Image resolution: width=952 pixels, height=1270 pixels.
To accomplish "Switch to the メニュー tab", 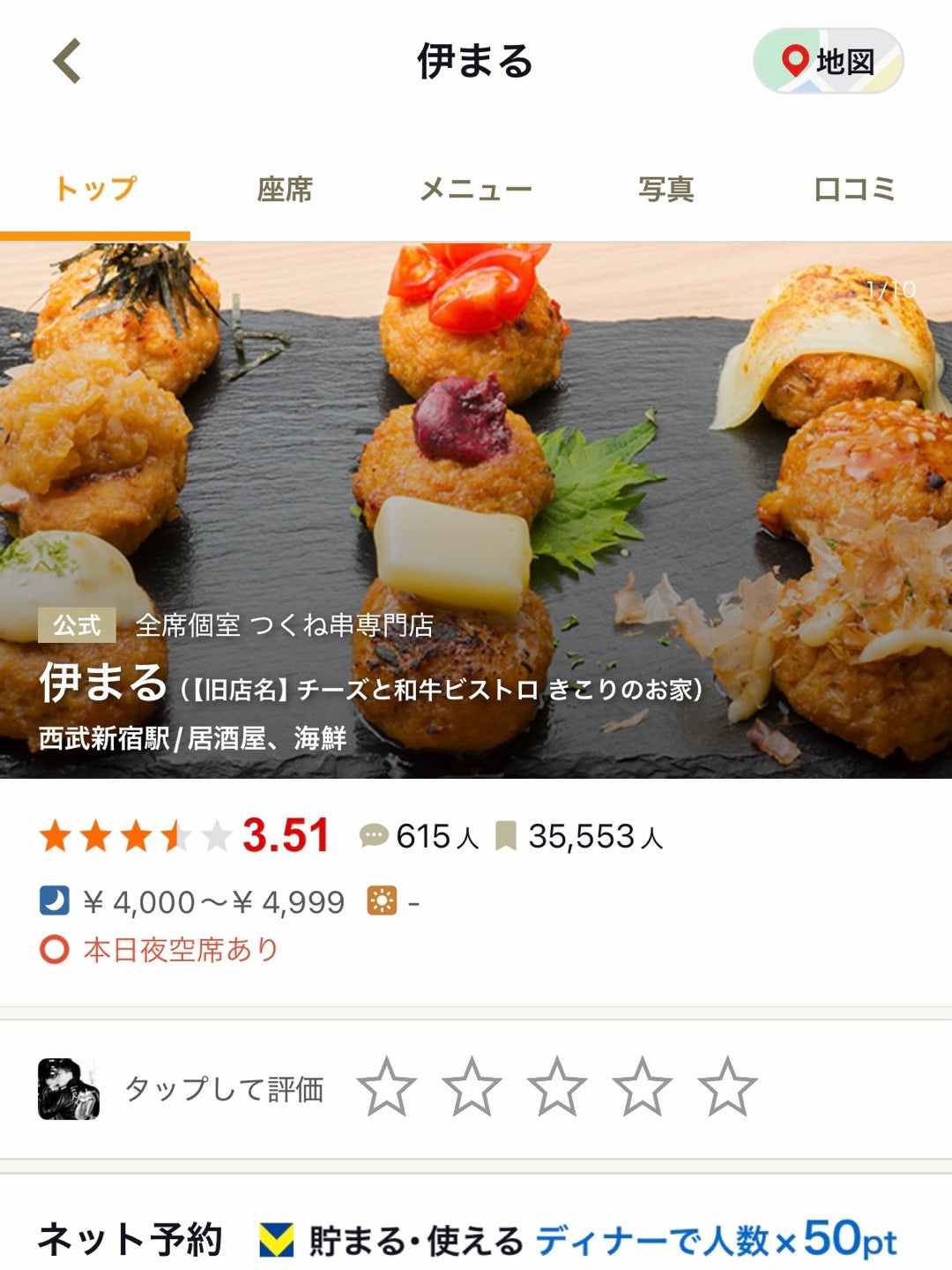I will tap(475, 189).
